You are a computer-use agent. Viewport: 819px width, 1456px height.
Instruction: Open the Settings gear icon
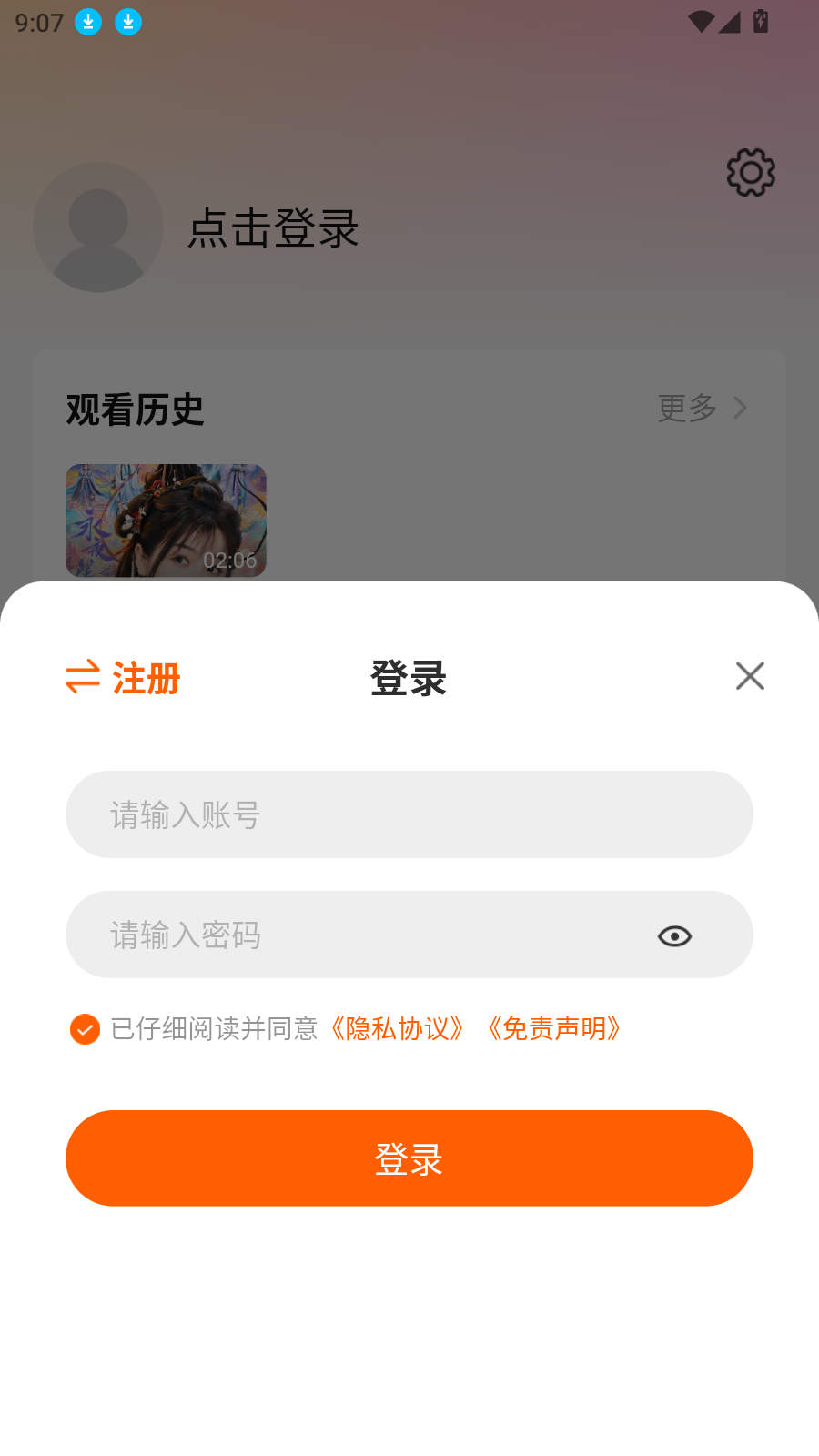point(750,173)
